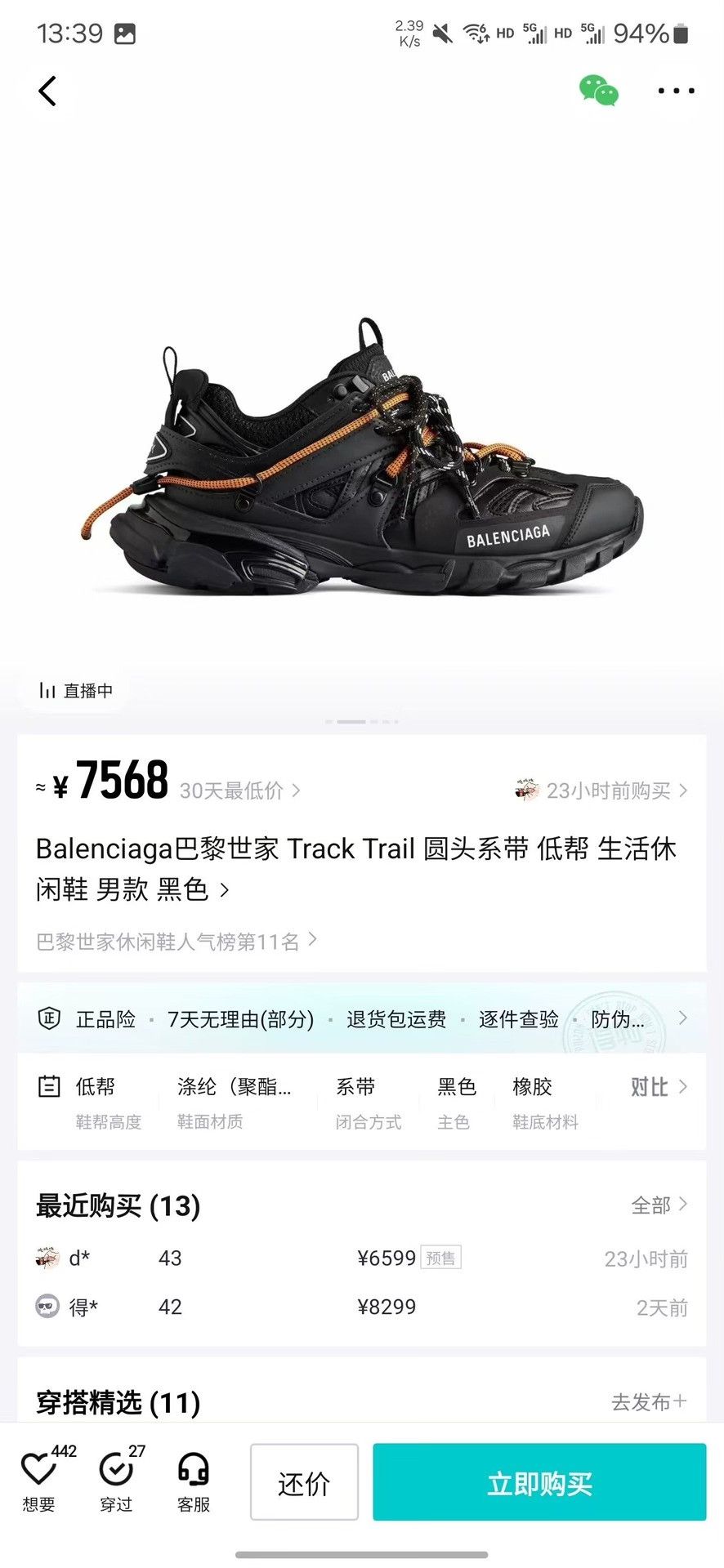Tap 对比 to compare shoe specs
The image size is (724, 1568).
[659, 1087]
